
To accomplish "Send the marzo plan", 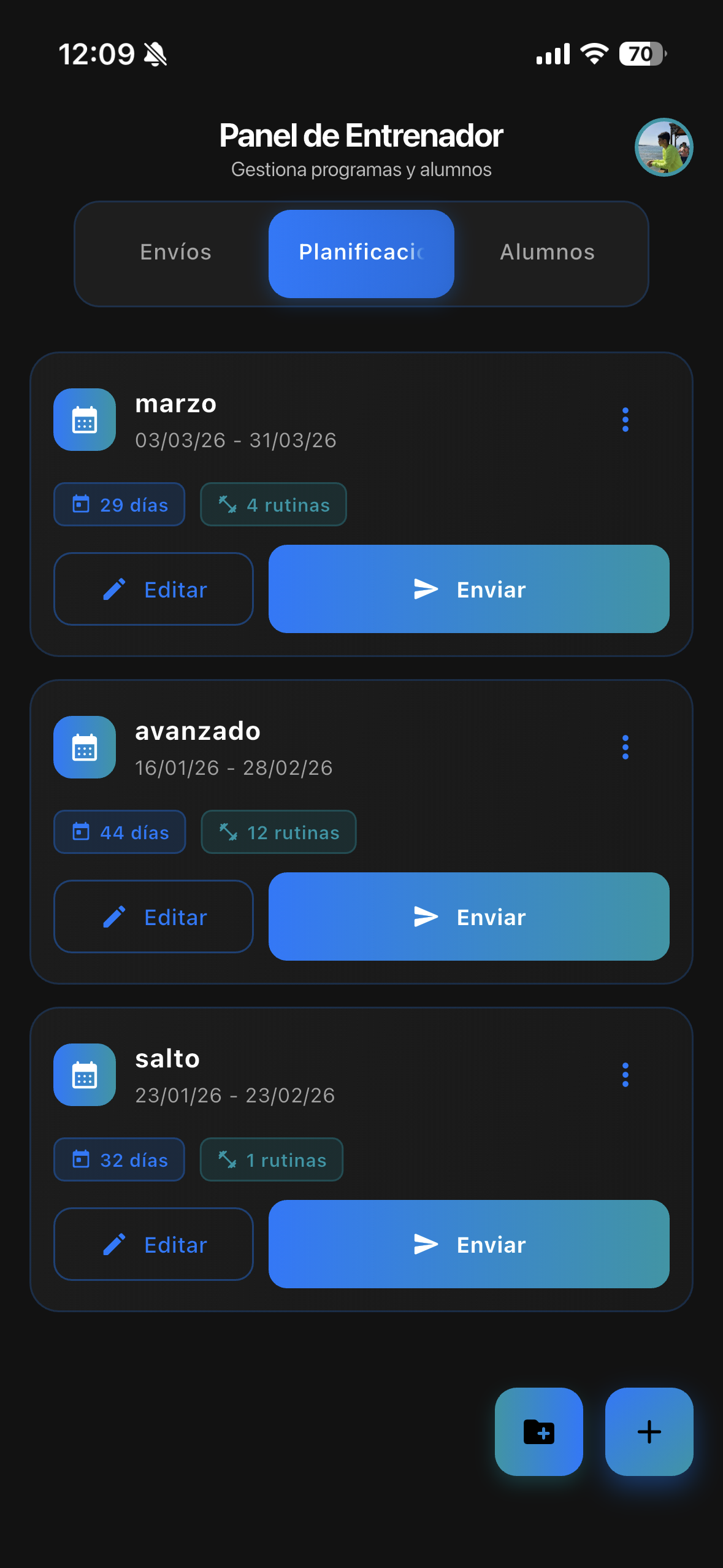I will (469, 590).
